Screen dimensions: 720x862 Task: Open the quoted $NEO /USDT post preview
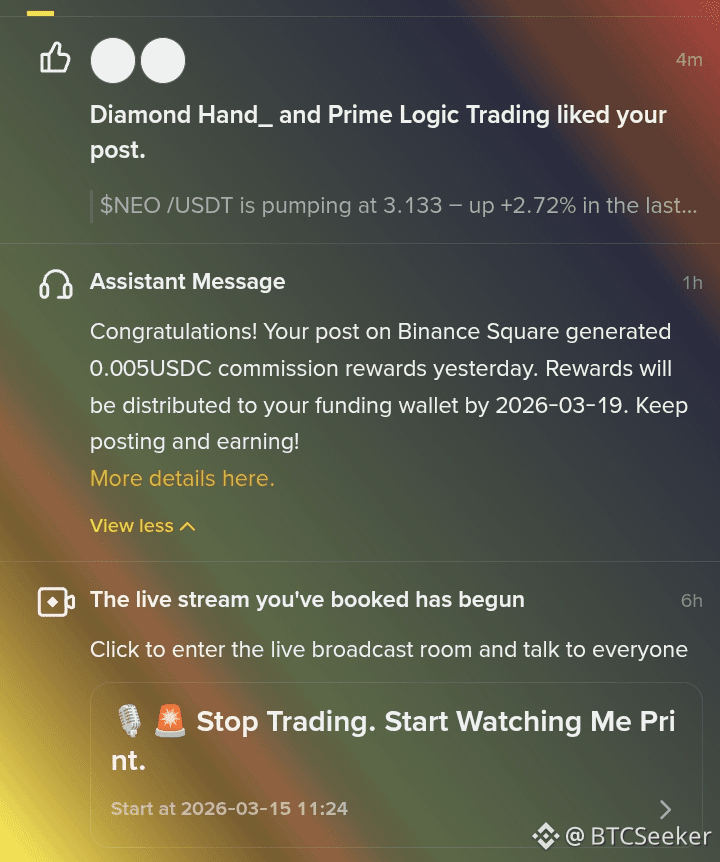click(x=397, y=206)
